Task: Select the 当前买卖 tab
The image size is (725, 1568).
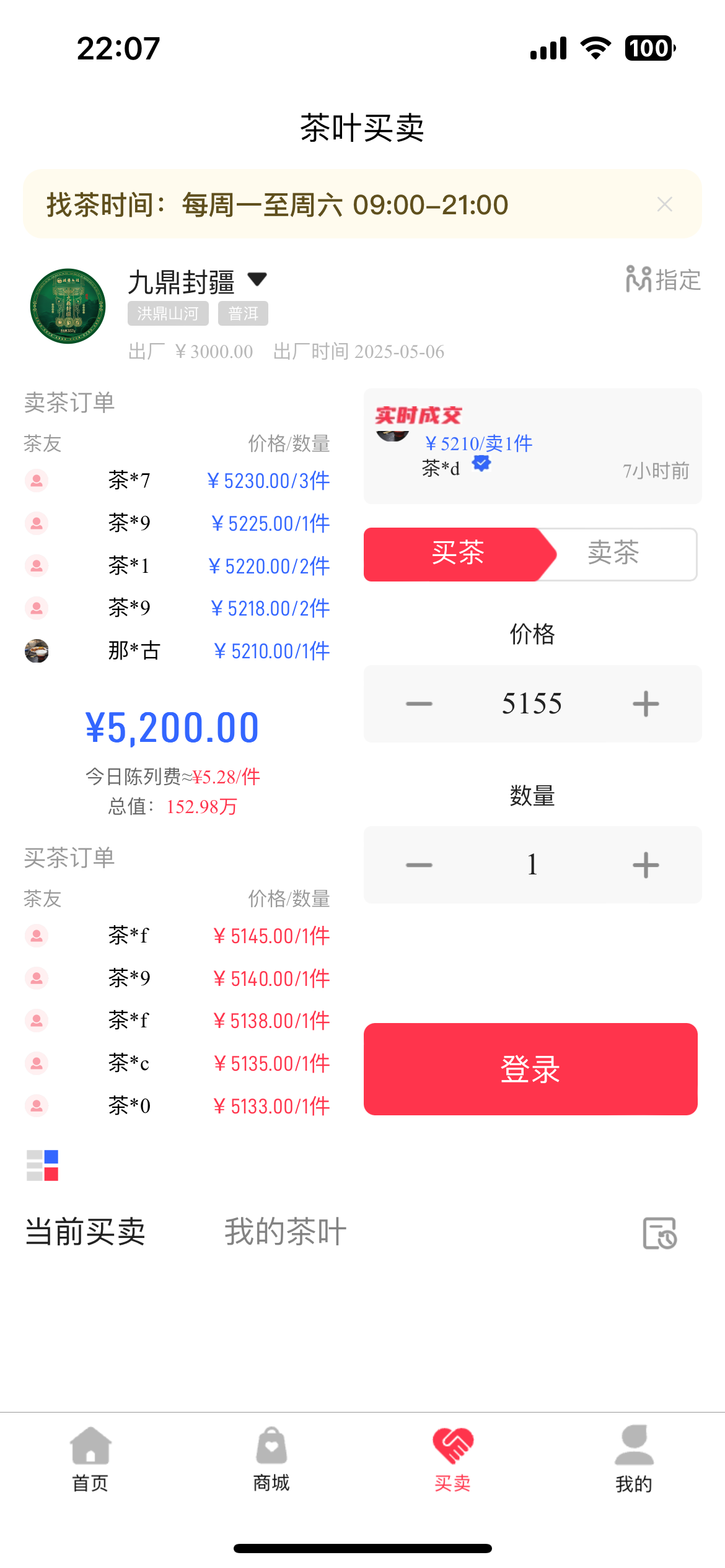Action: click(86, 1231)
